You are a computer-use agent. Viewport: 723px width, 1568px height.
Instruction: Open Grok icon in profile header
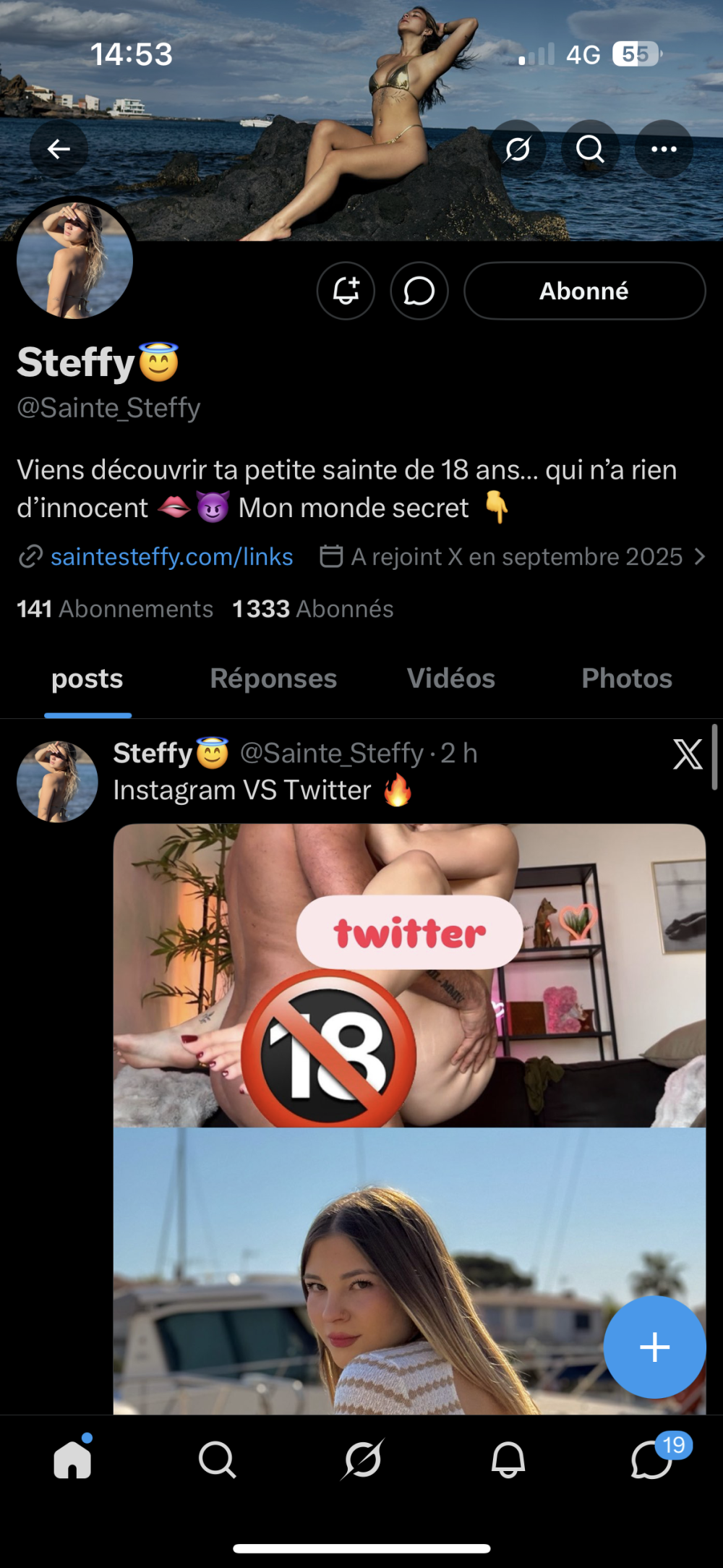click(x=518, y=149)
